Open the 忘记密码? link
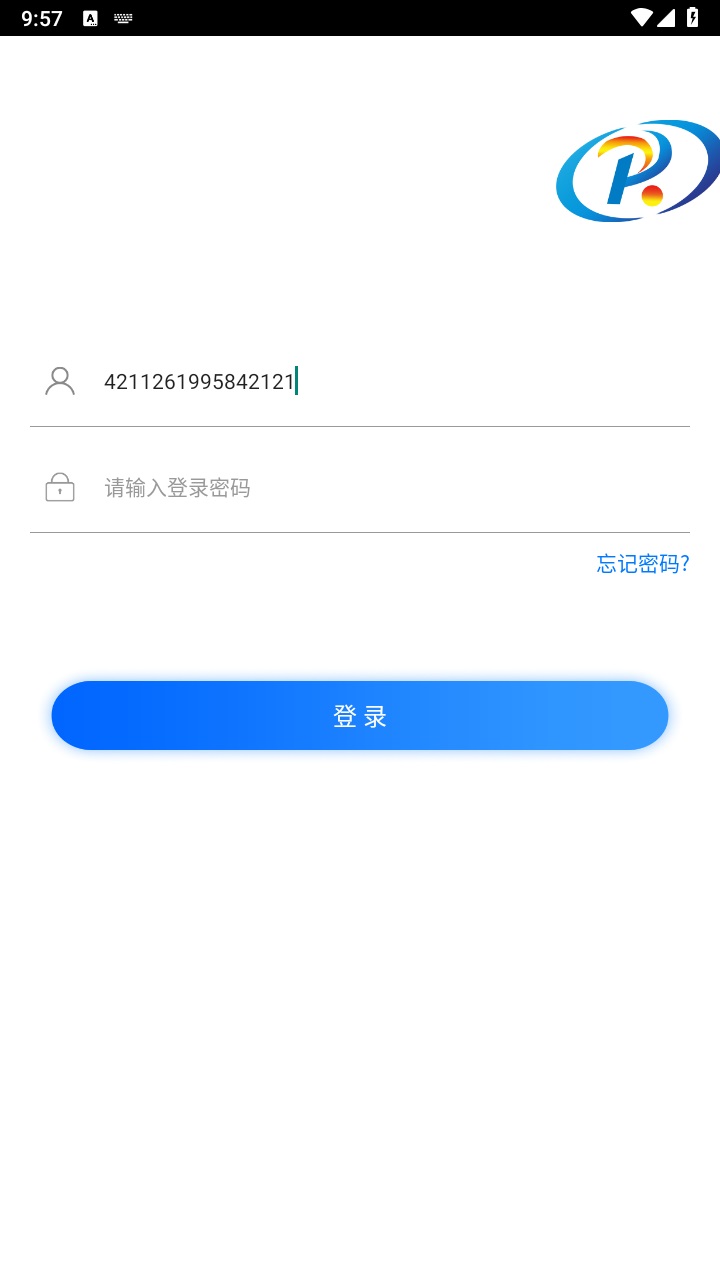This screenshot has width=720, height=1280. (x=643, y=563)
